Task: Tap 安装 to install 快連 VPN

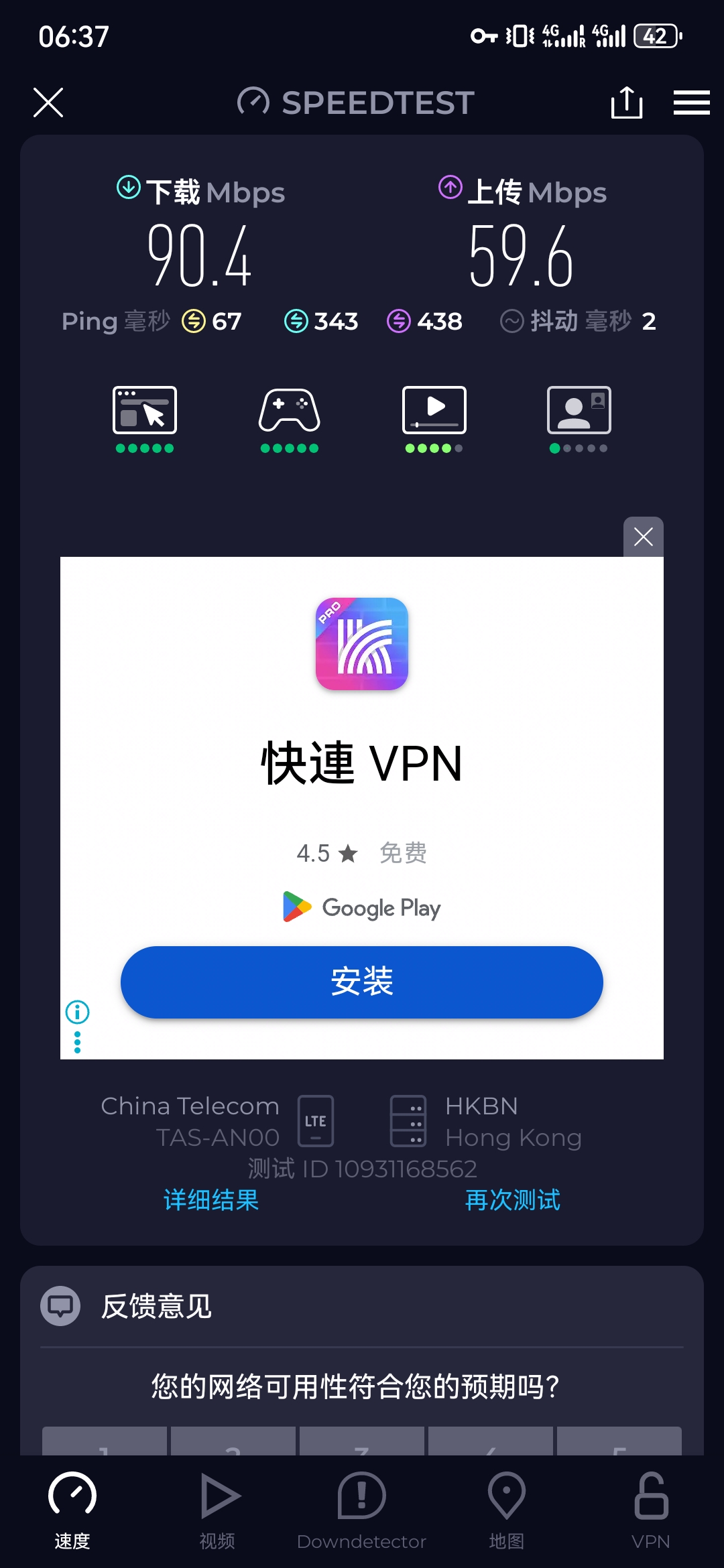Action: point(361,982)
